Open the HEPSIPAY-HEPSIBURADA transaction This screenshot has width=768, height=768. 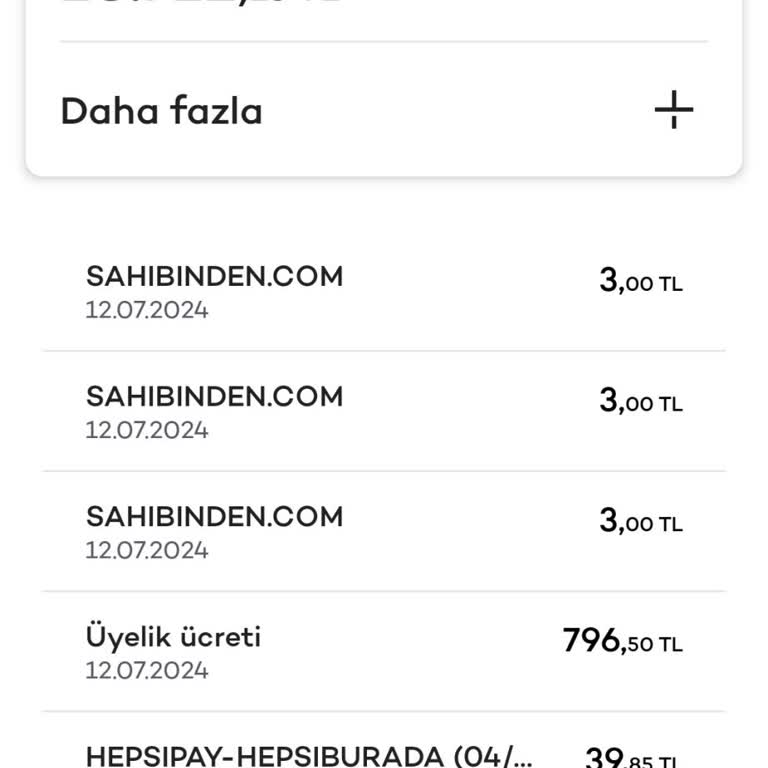click(x=384, y=752)
